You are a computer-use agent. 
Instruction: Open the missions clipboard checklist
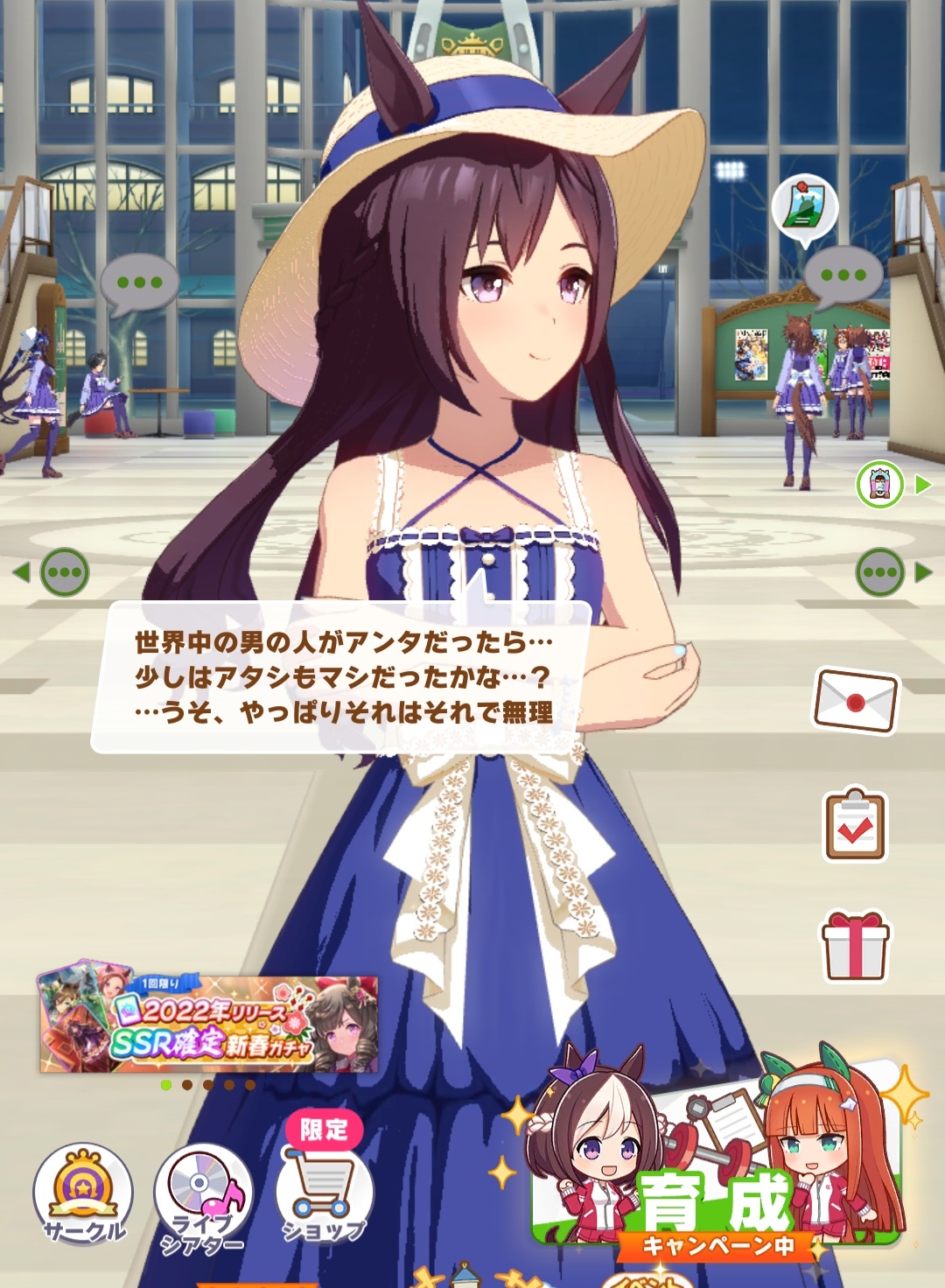click(x=855, y=825)
